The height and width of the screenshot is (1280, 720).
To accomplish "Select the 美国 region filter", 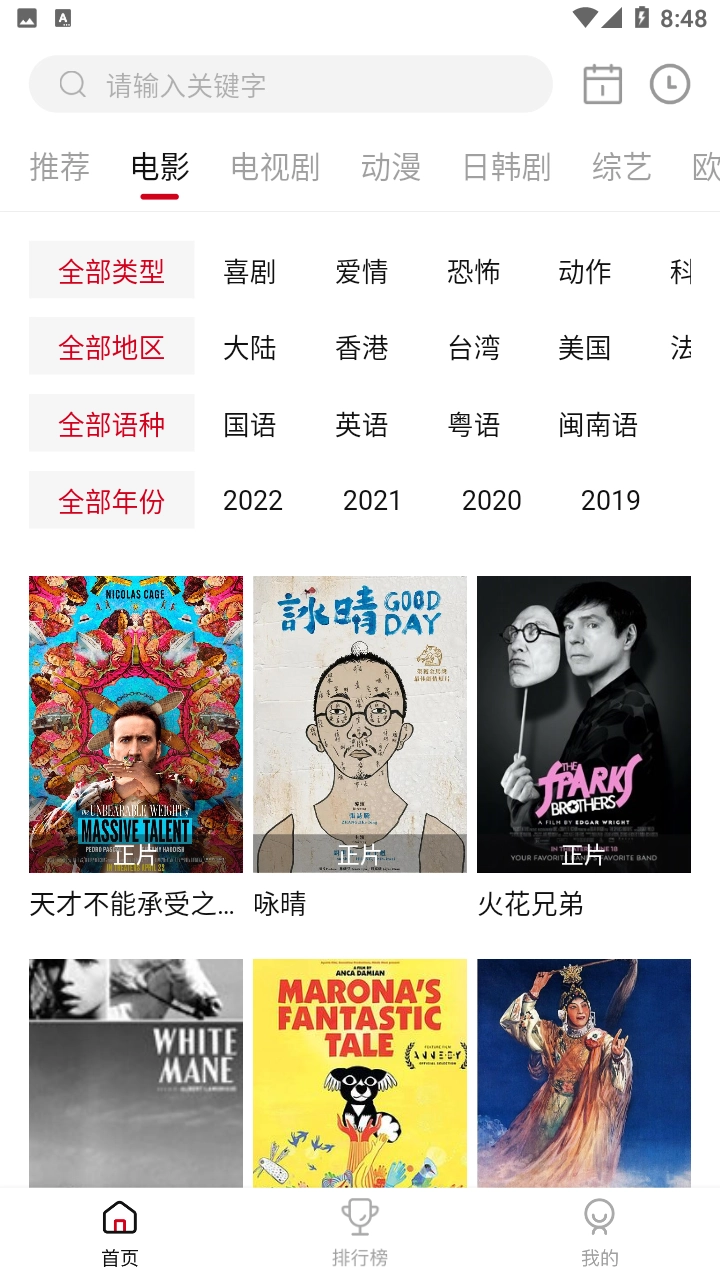I will 583,347.
